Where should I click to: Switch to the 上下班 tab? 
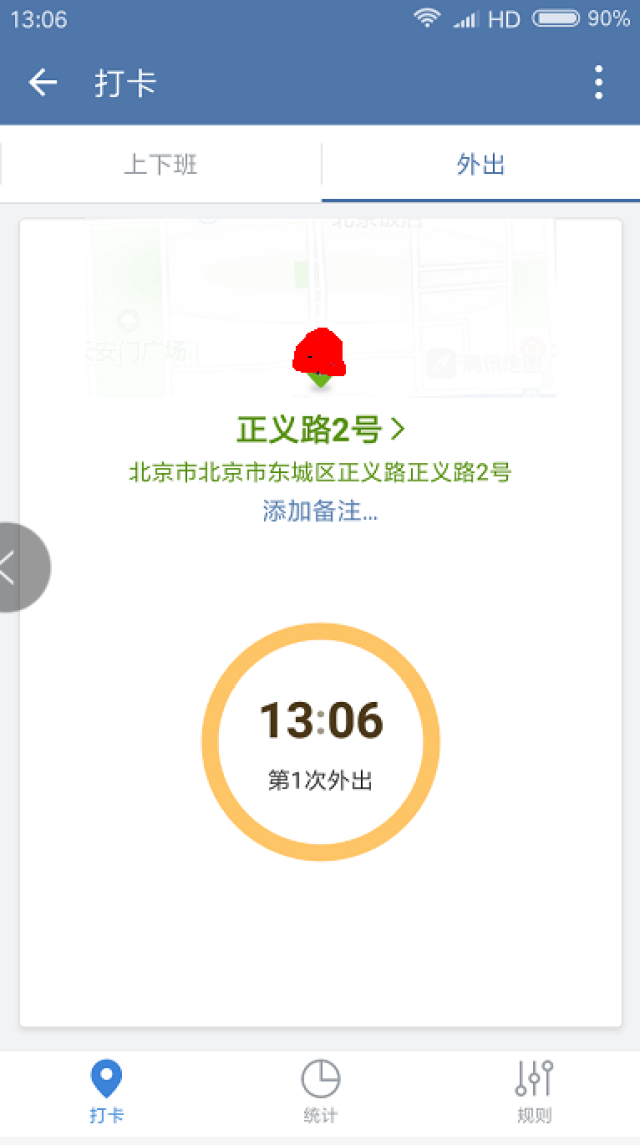(x=161, y=165)
